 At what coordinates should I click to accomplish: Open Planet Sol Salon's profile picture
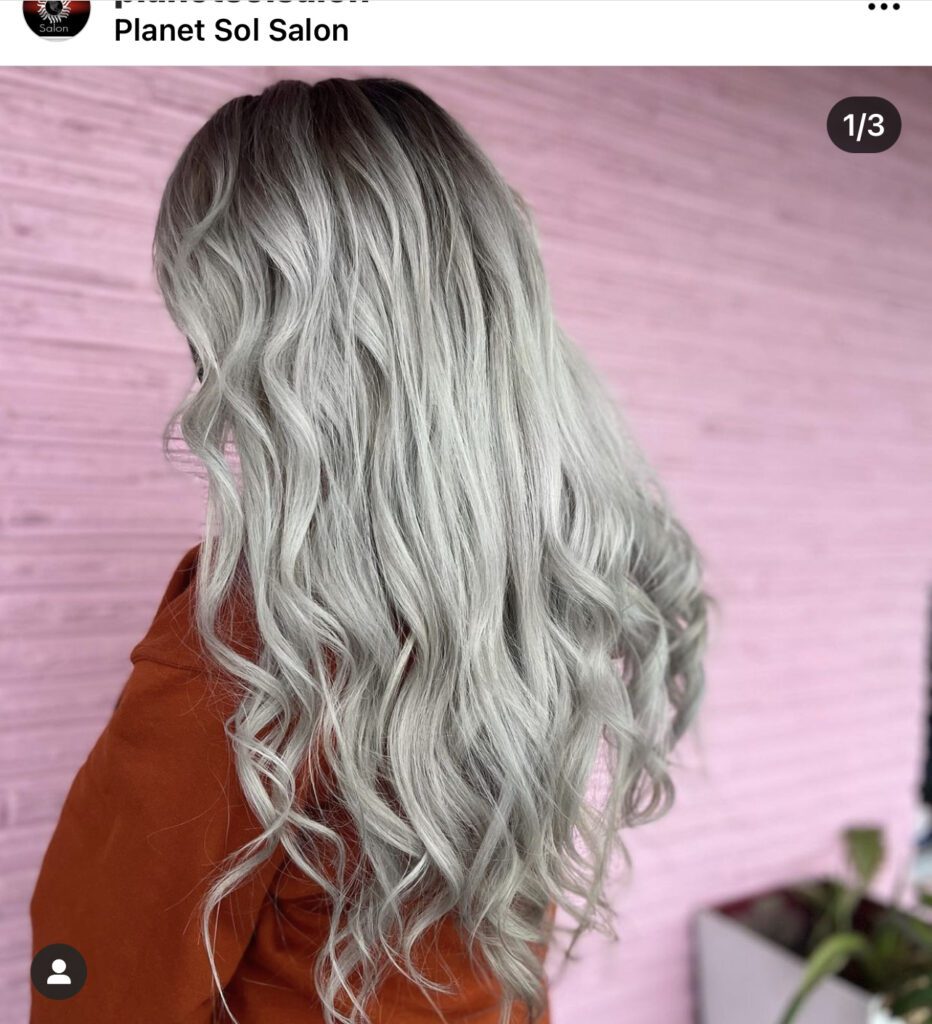(x=57, y=17)
